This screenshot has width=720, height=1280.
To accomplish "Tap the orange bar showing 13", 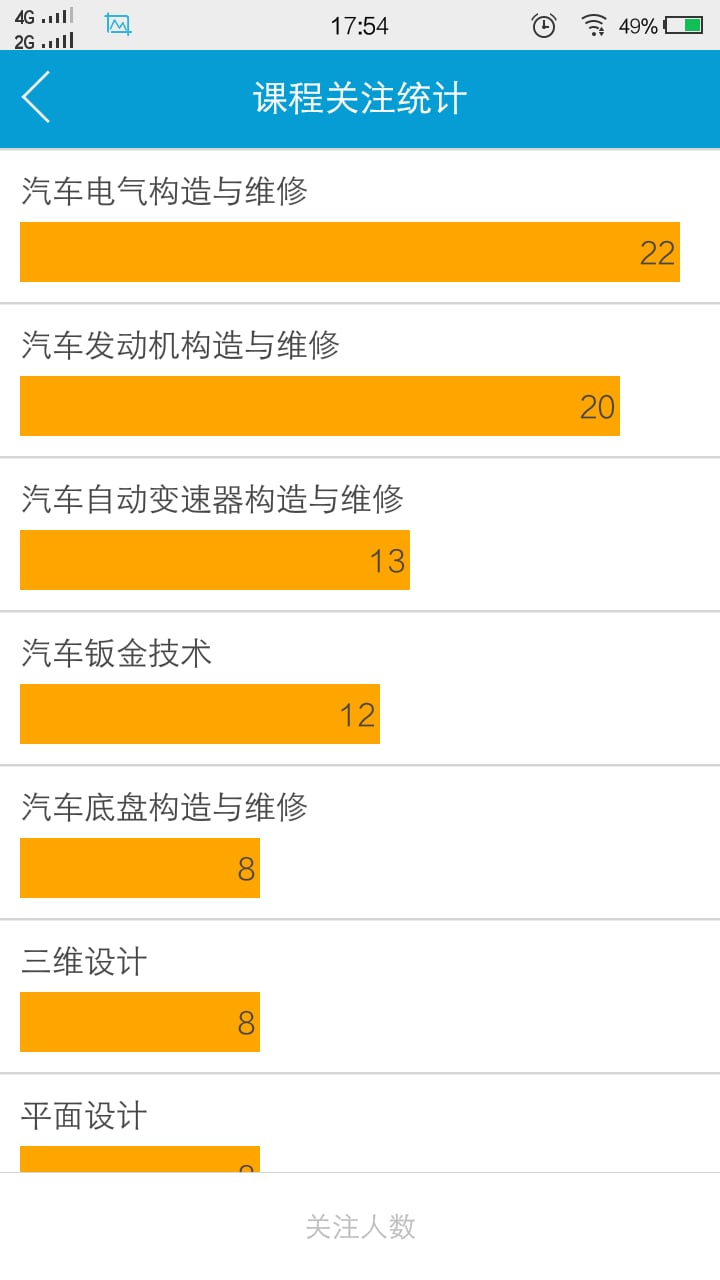I will point(215,560).
